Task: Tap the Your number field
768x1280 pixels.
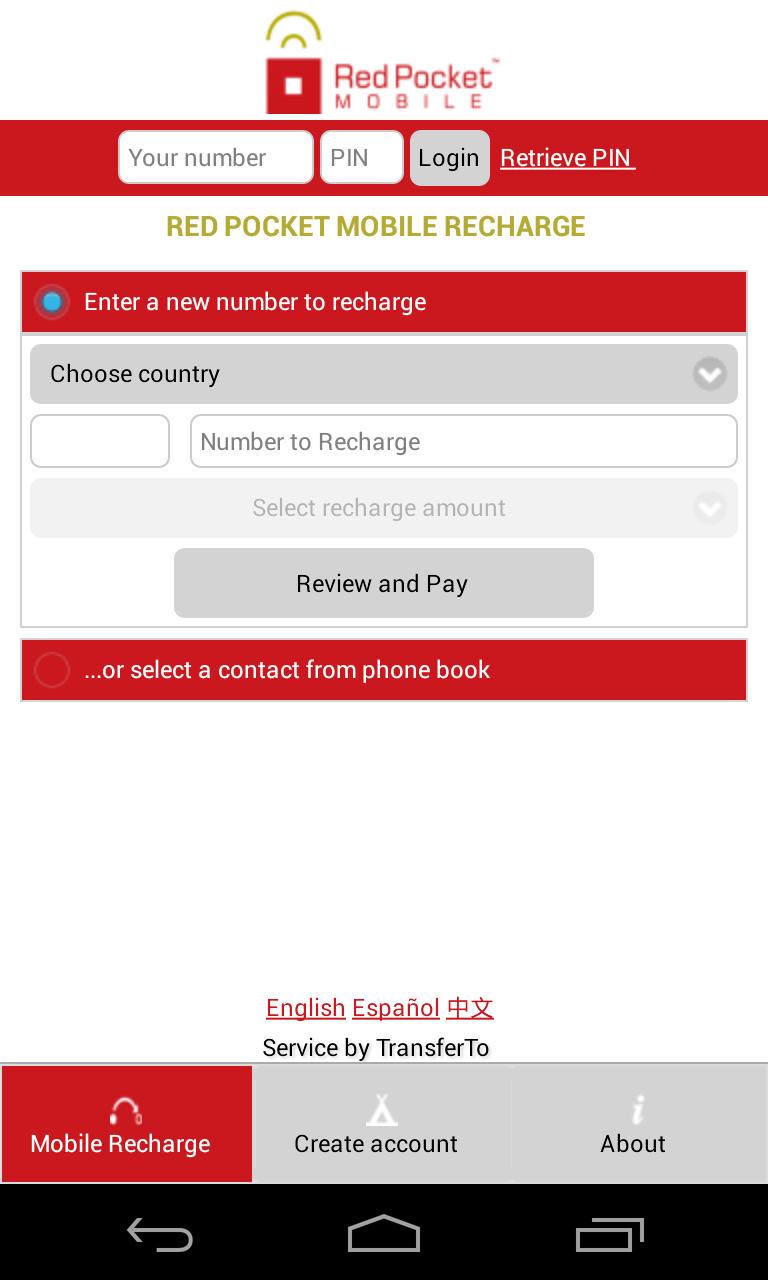Action: [215, 158]
